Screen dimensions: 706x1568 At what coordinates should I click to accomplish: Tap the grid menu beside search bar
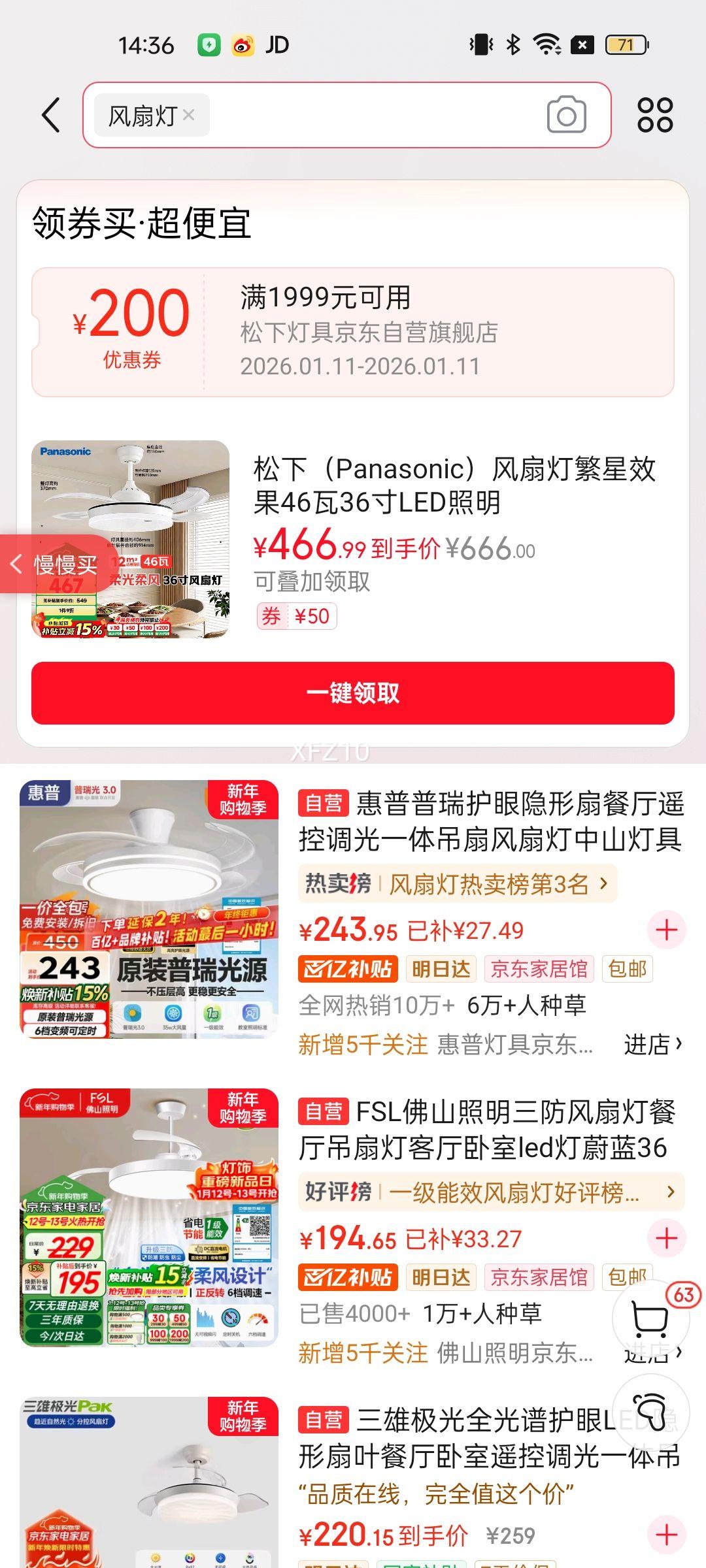point(656,115)
